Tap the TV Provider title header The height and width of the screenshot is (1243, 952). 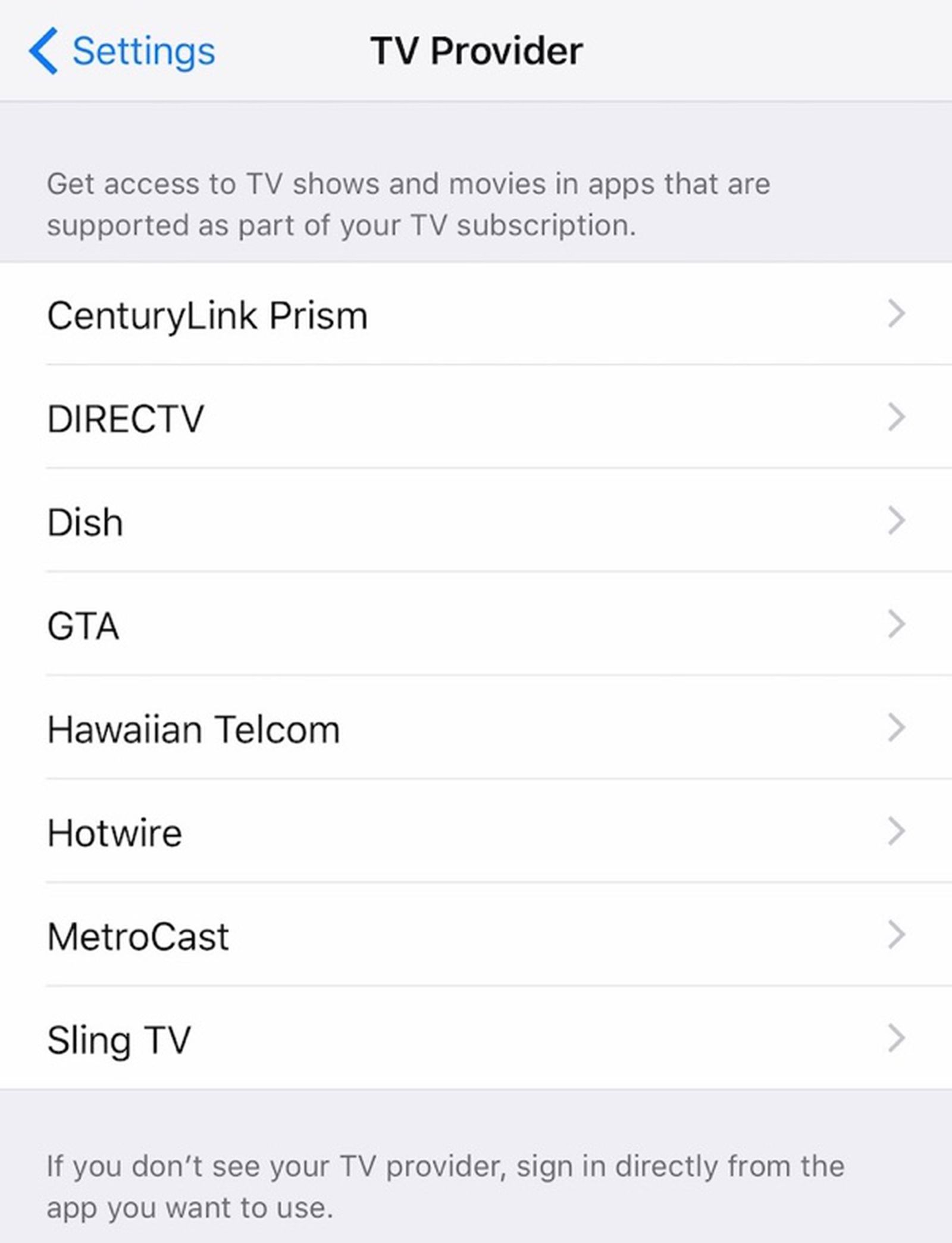[475, 50]
